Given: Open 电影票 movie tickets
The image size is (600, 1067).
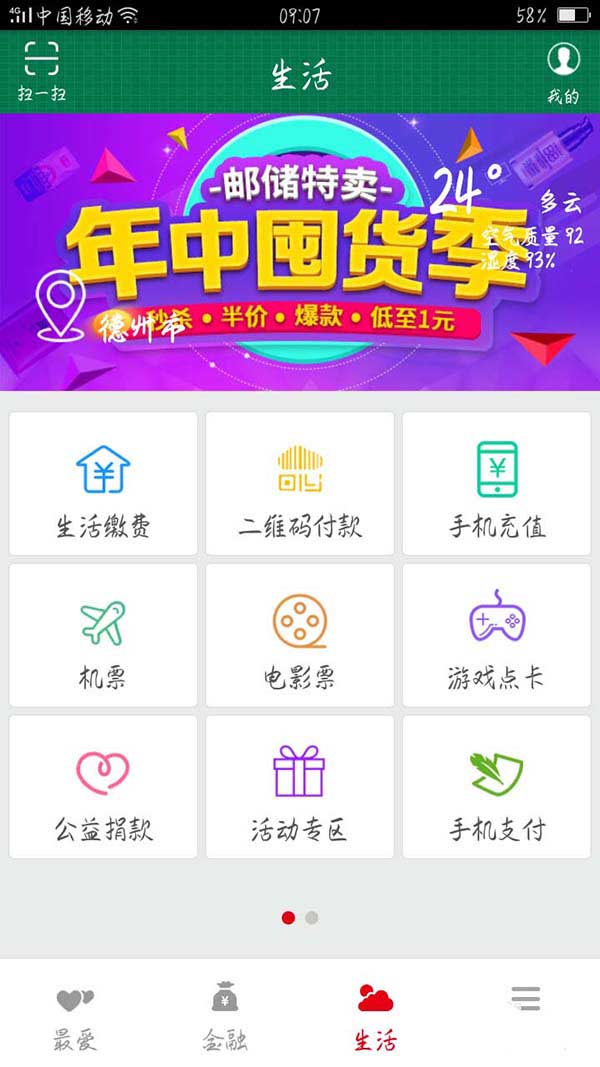Looking at the screenshot, I should (x=300, y=635).
